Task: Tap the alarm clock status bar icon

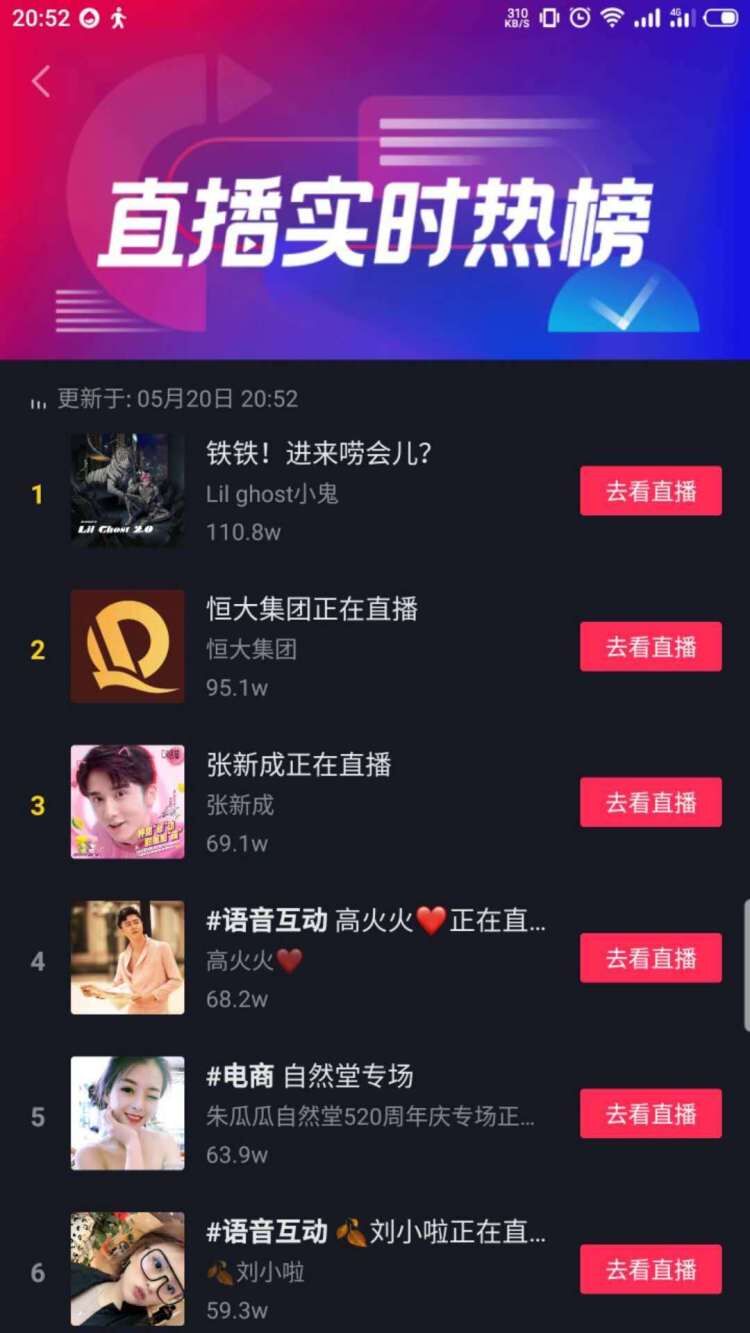Action: click(578, 17)
